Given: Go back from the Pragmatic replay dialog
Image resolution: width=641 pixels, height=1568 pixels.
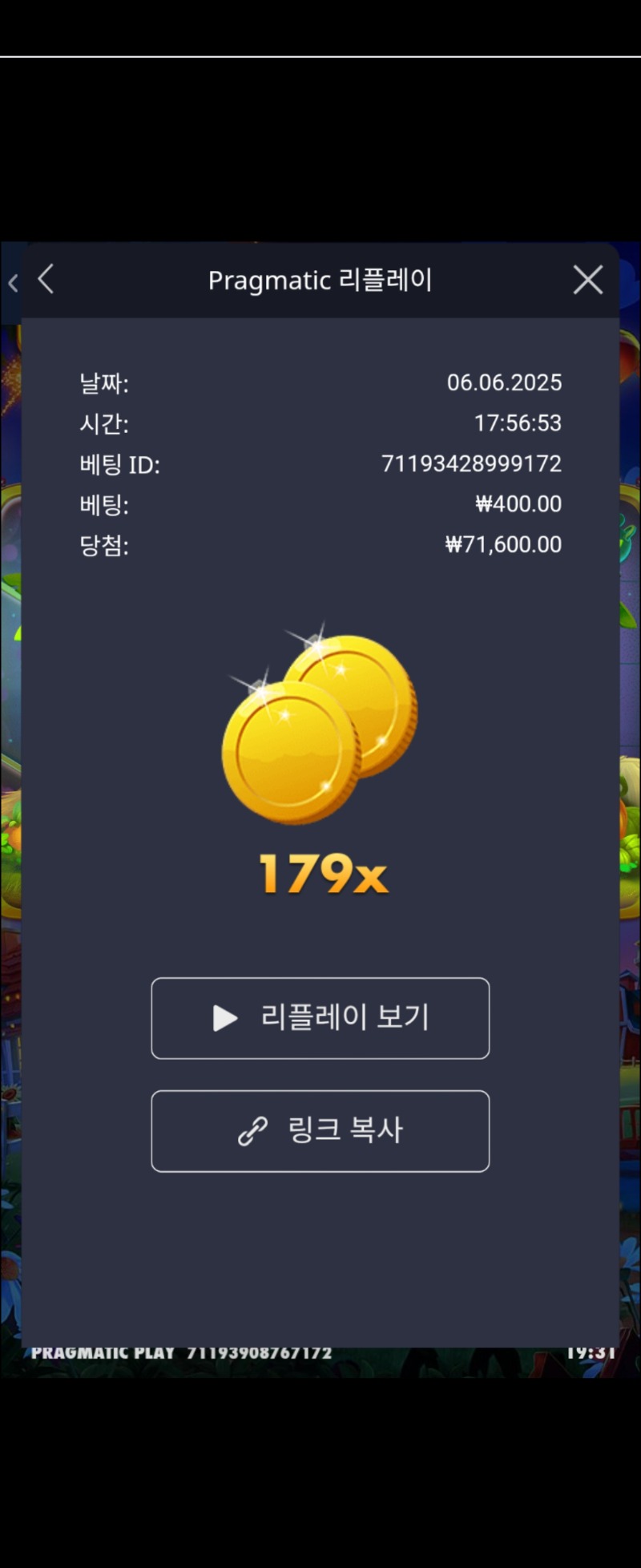Looking at the screenshot, I should 46,280.
